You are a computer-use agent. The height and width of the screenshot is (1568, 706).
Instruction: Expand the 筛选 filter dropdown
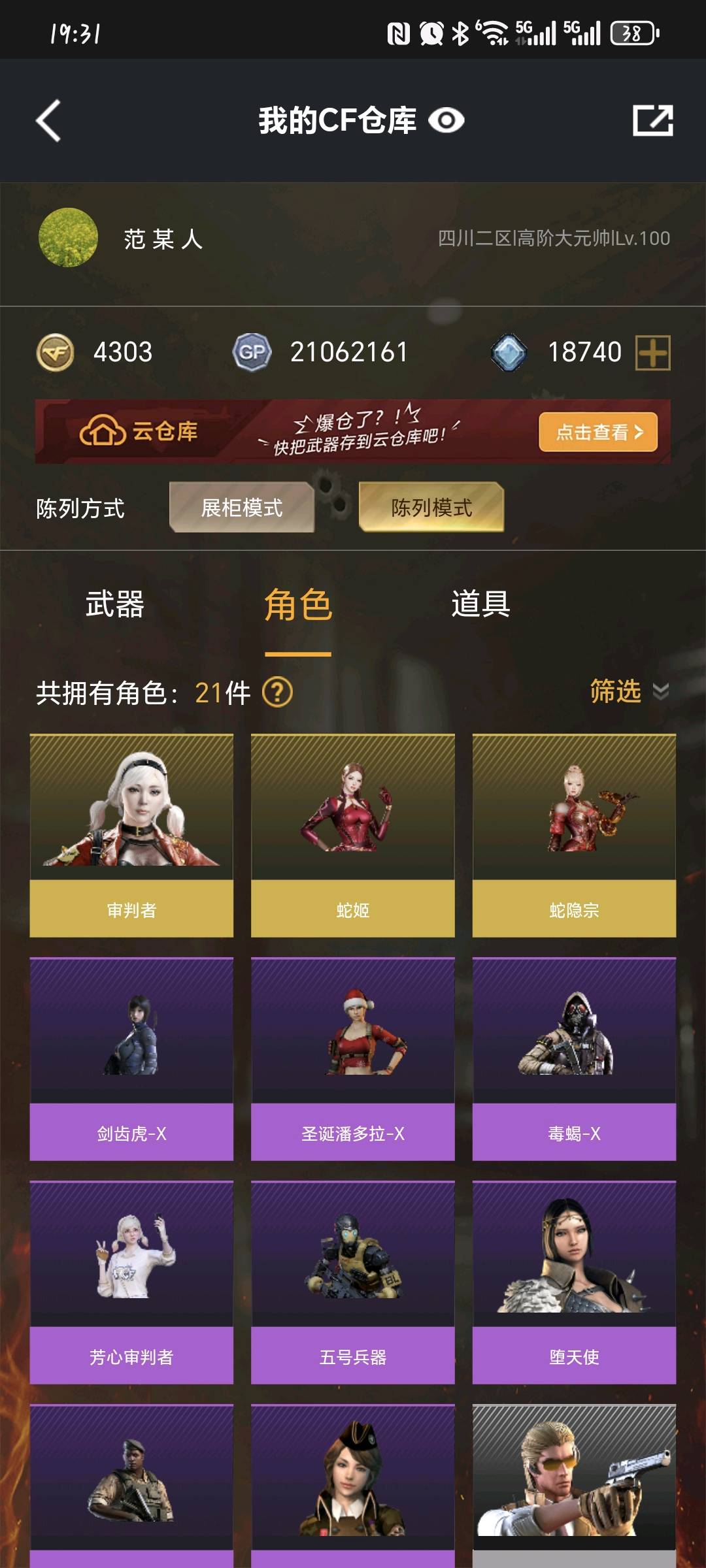pos(629,691)
